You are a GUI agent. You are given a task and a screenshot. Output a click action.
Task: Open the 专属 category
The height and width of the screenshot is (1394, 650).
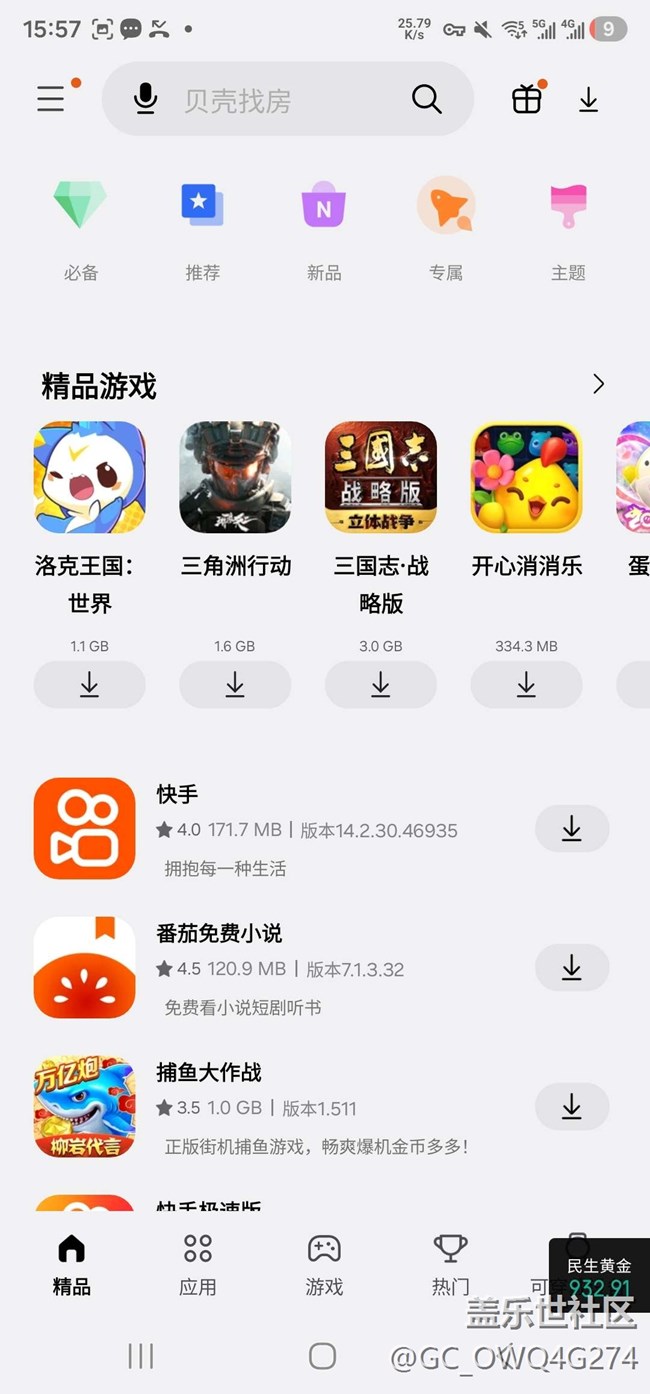446,230
